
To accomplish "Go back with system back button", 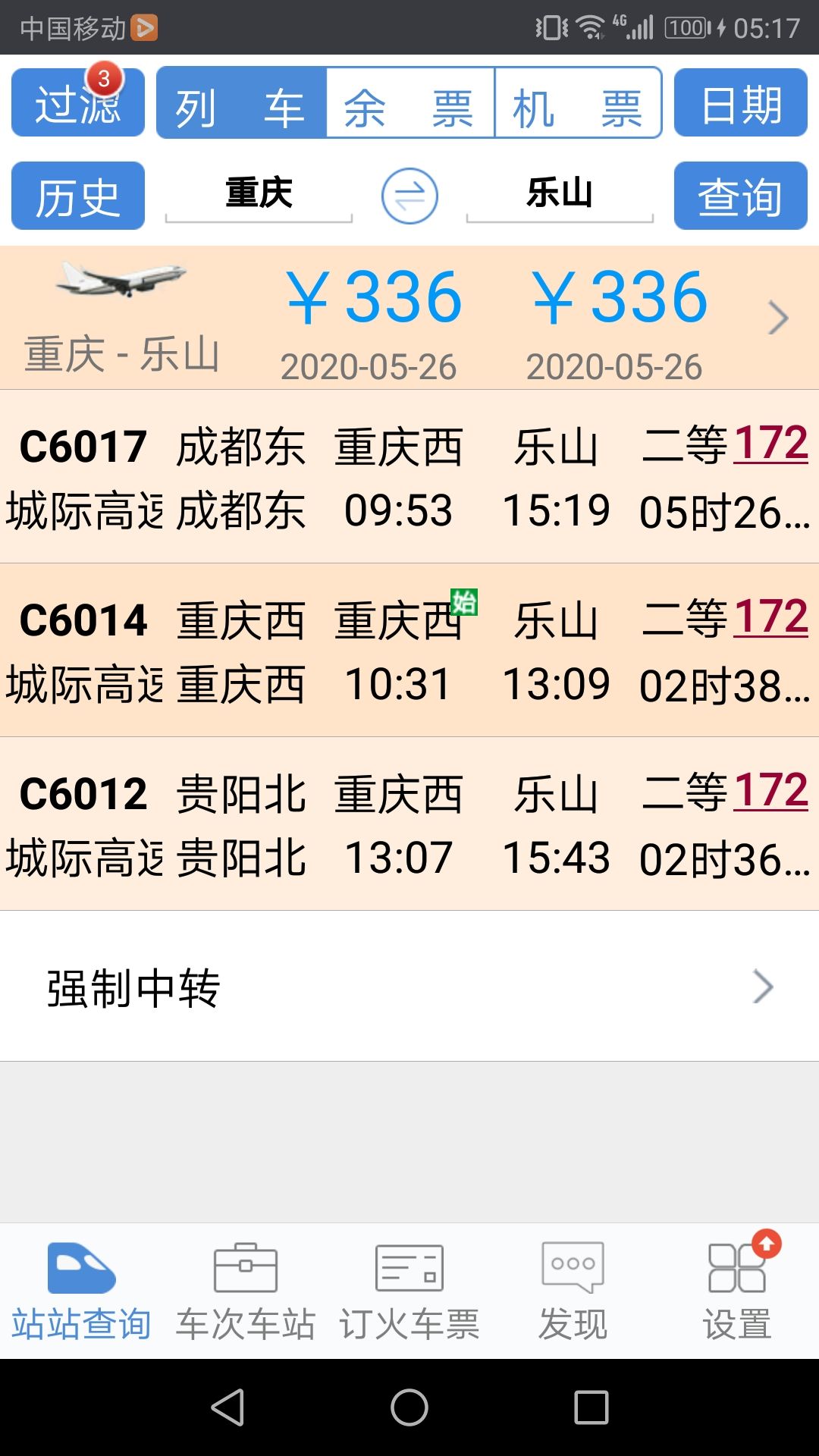I will pyautogui.click(x=227, y=1407).
